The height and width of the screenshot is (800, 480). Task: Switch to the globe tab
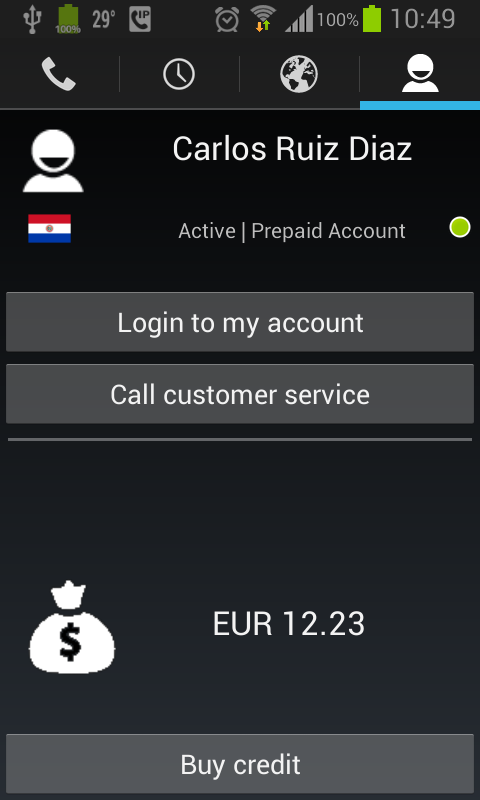299,74
